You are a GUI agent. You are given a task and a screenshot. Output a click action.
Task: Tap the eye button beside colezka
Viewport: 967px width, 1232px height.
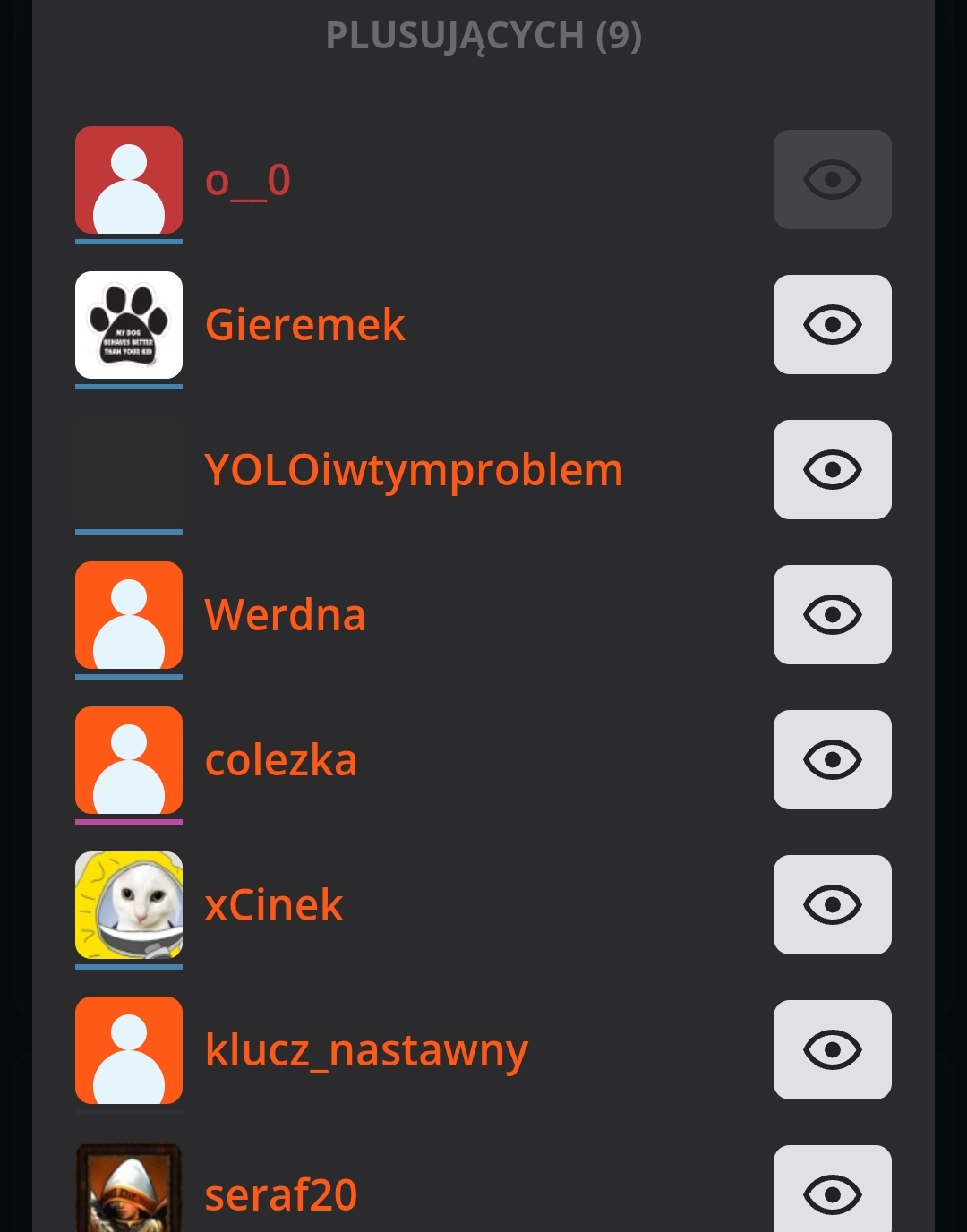click(x=832, y=759)
